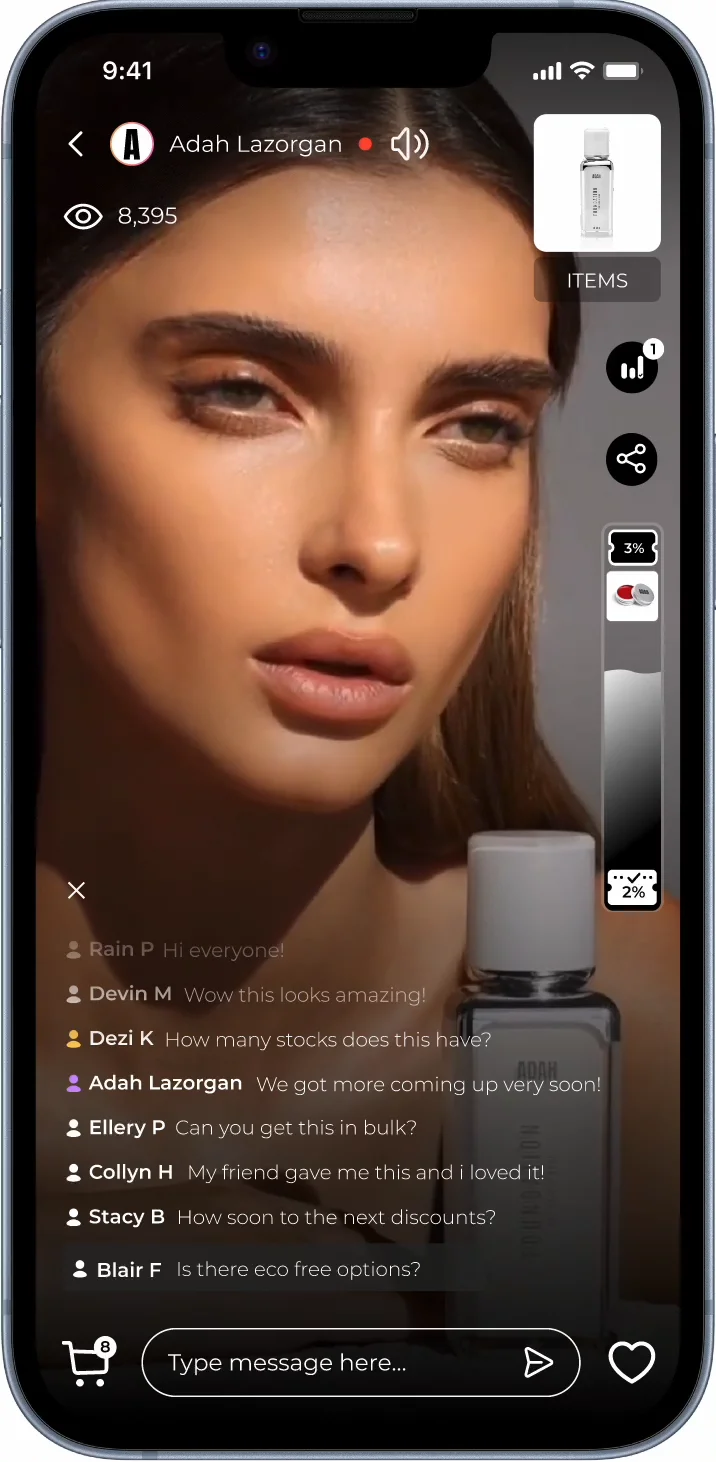Image resolution: width=716 pixels, height=1462 pixels.
Task: Open Adah Lazorgan's profile avatar
Action: tap(131, 144)
